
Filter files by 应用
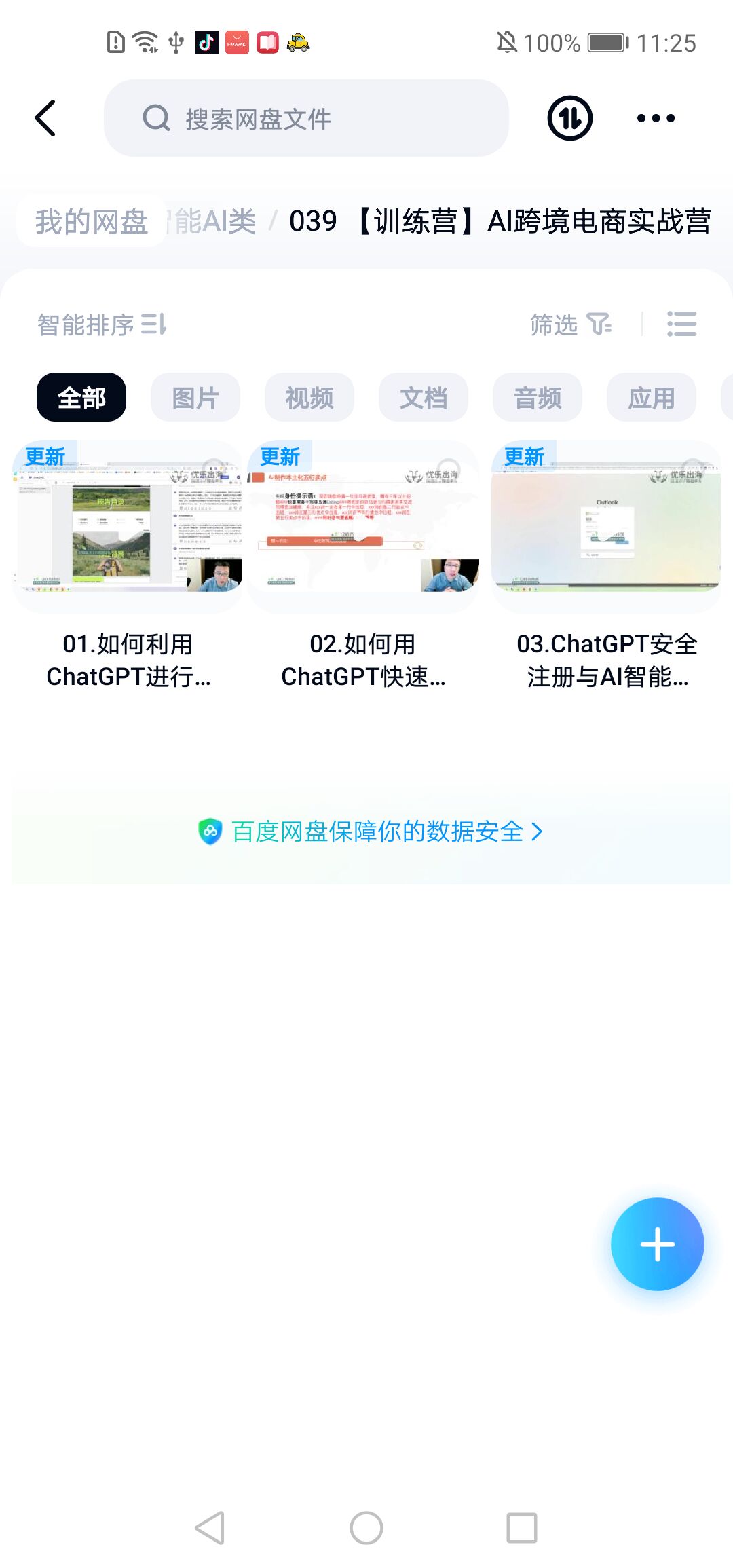click(x=652, y=397)
